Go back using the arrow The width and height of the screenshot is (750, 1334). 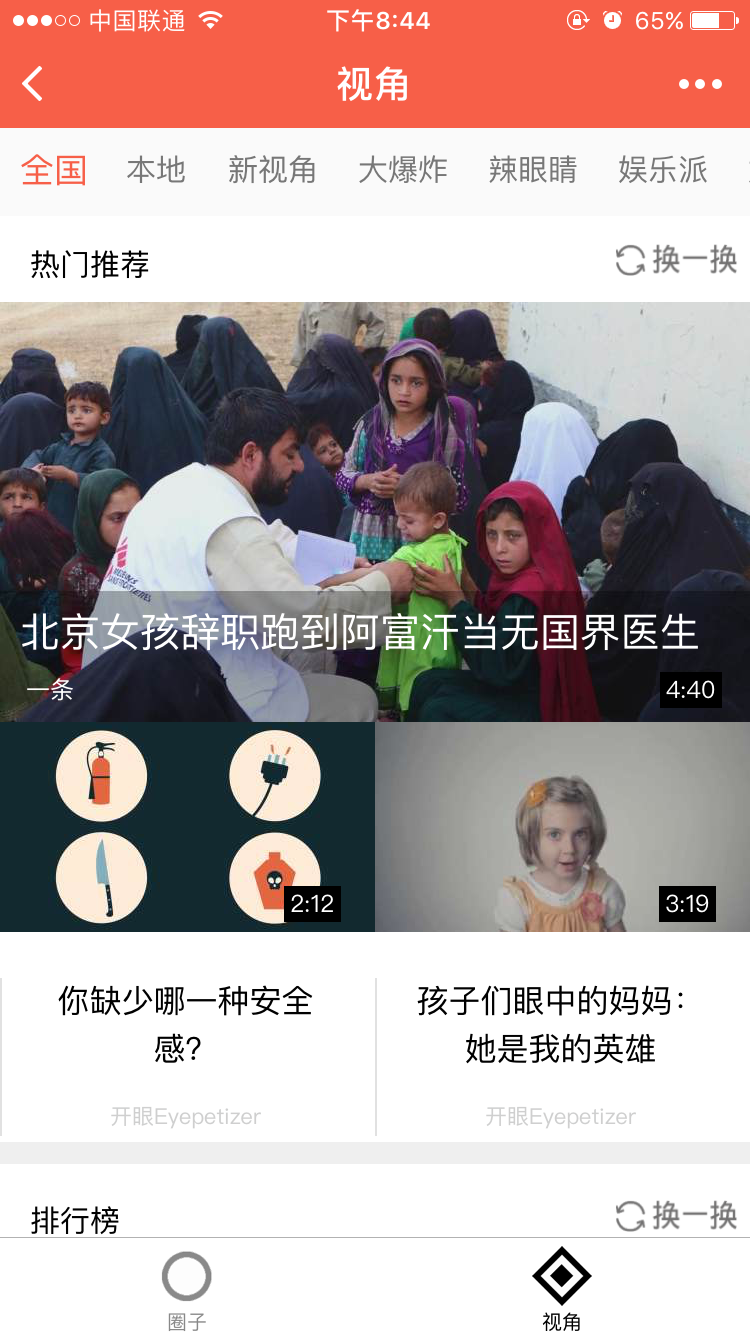tap(33, 84)
